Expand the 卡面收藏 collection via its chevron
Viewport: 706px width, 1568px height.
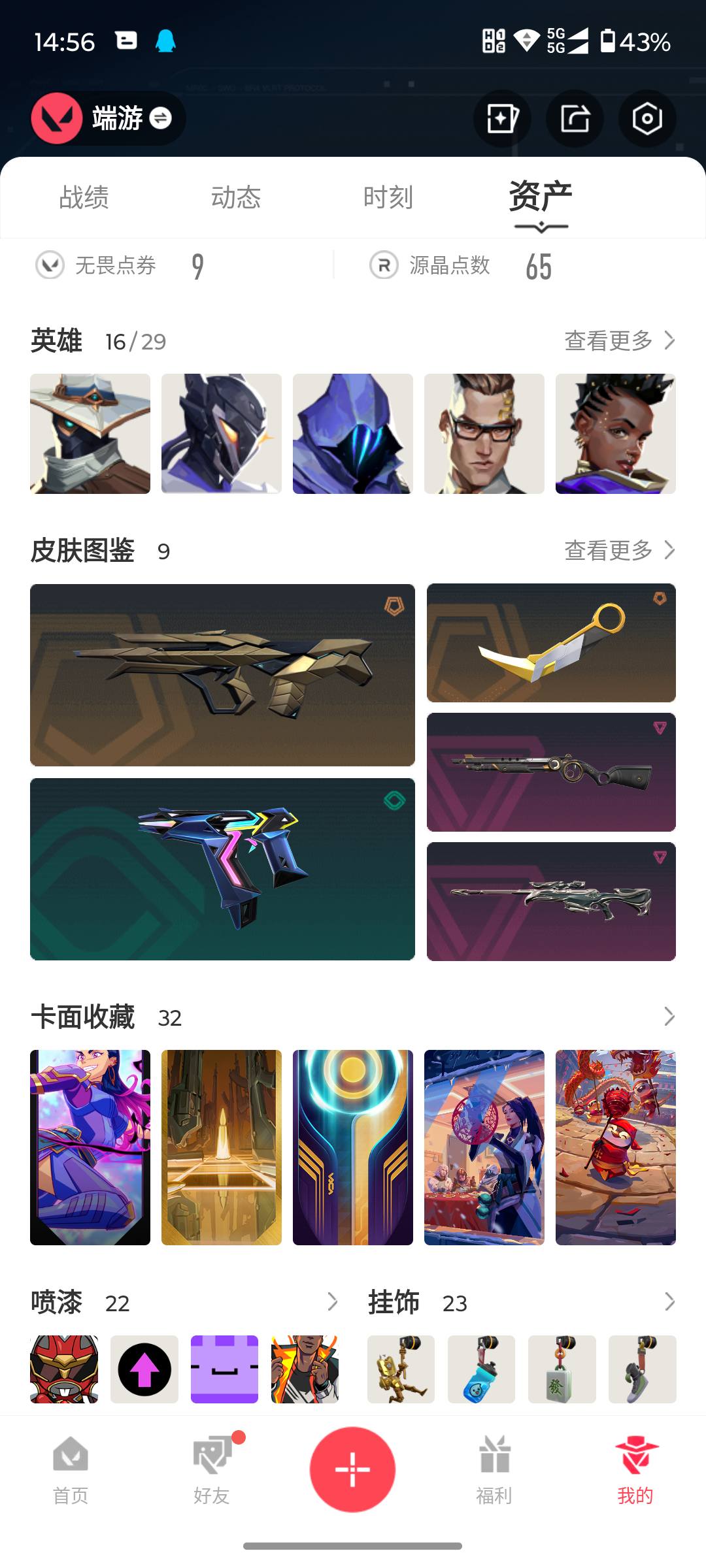tap(669, 1017)
